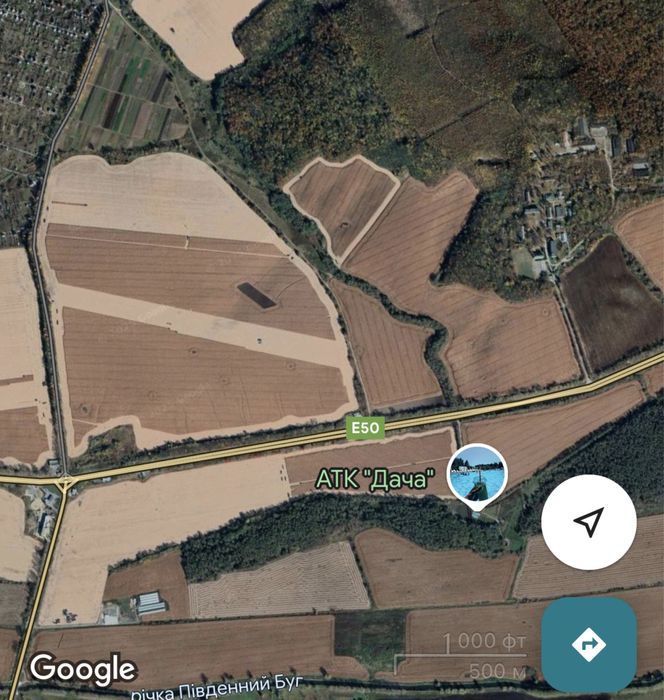The width and height of the screenshot is (664, 700).
Task: Center map on my location
Action: [589, 521]
